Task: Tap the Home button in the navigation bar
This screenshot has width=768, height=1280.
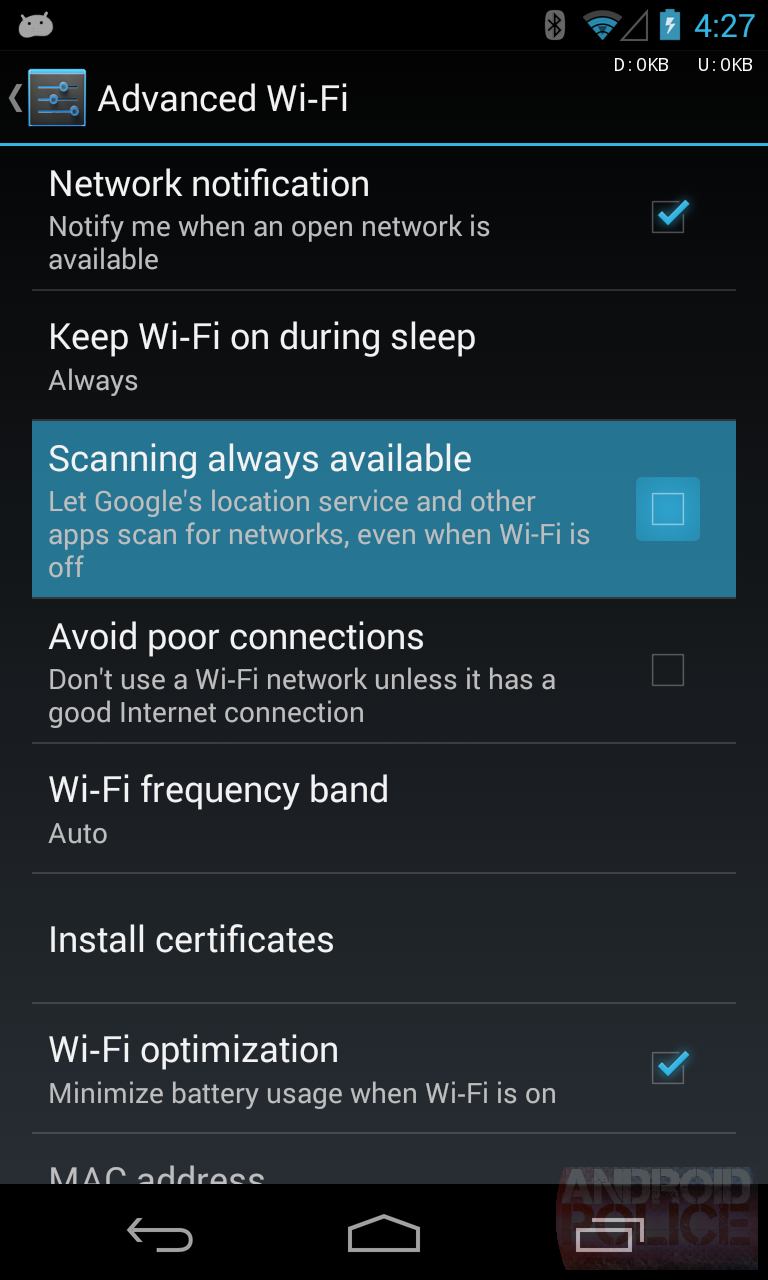Action: [x=383, y=1233]
